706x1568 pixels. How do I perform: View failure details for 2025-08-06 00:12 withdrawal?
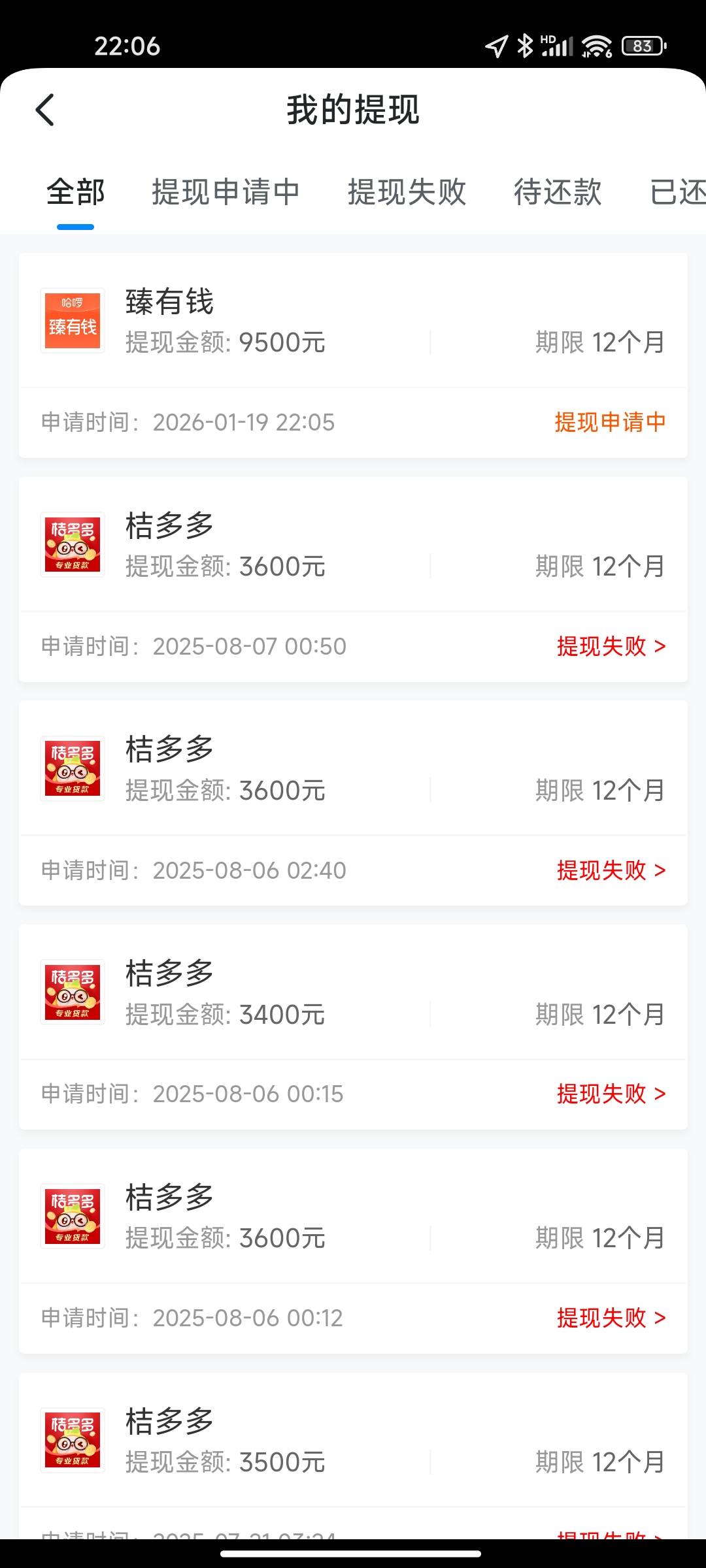pyautogui.click(x=611, y=1318)
